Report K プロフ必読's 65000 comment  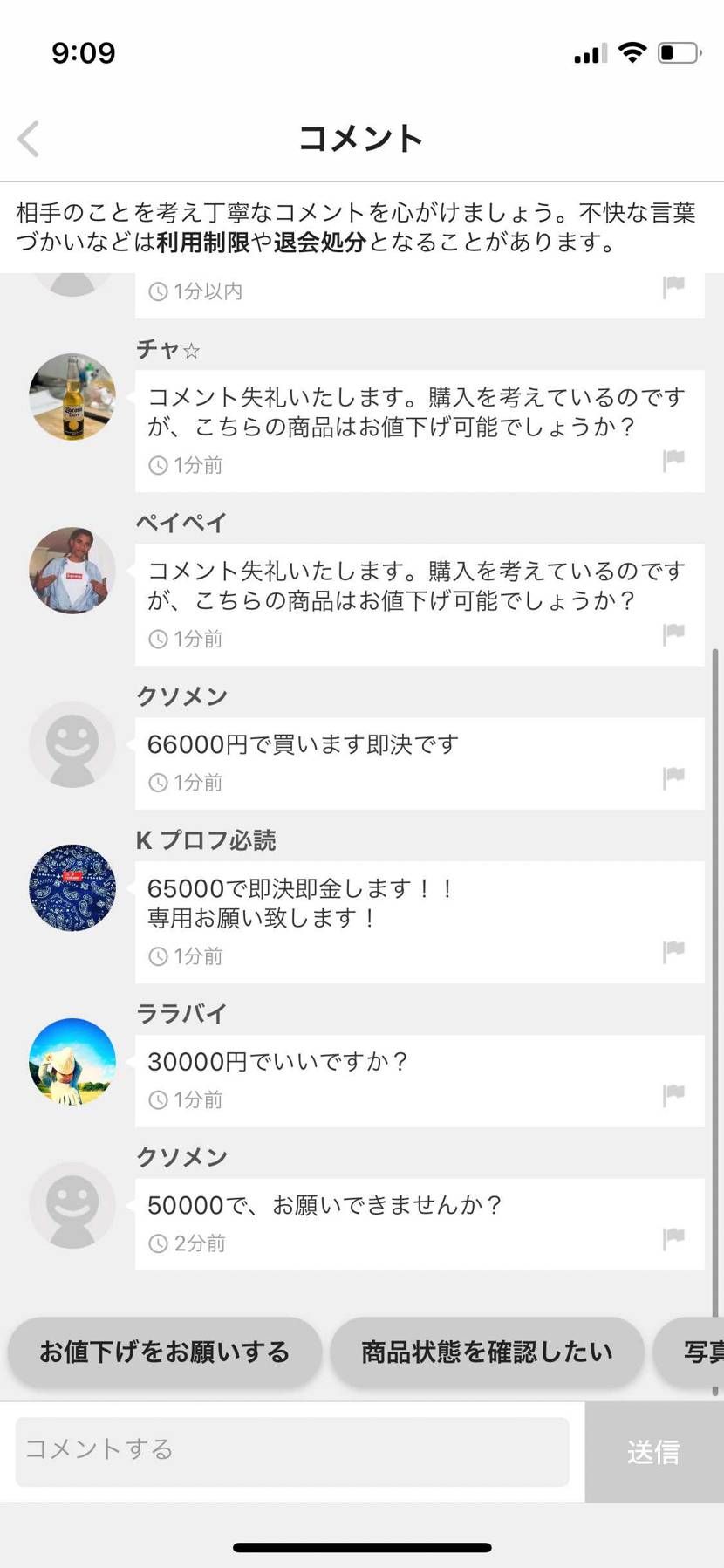tap(674, 951)
